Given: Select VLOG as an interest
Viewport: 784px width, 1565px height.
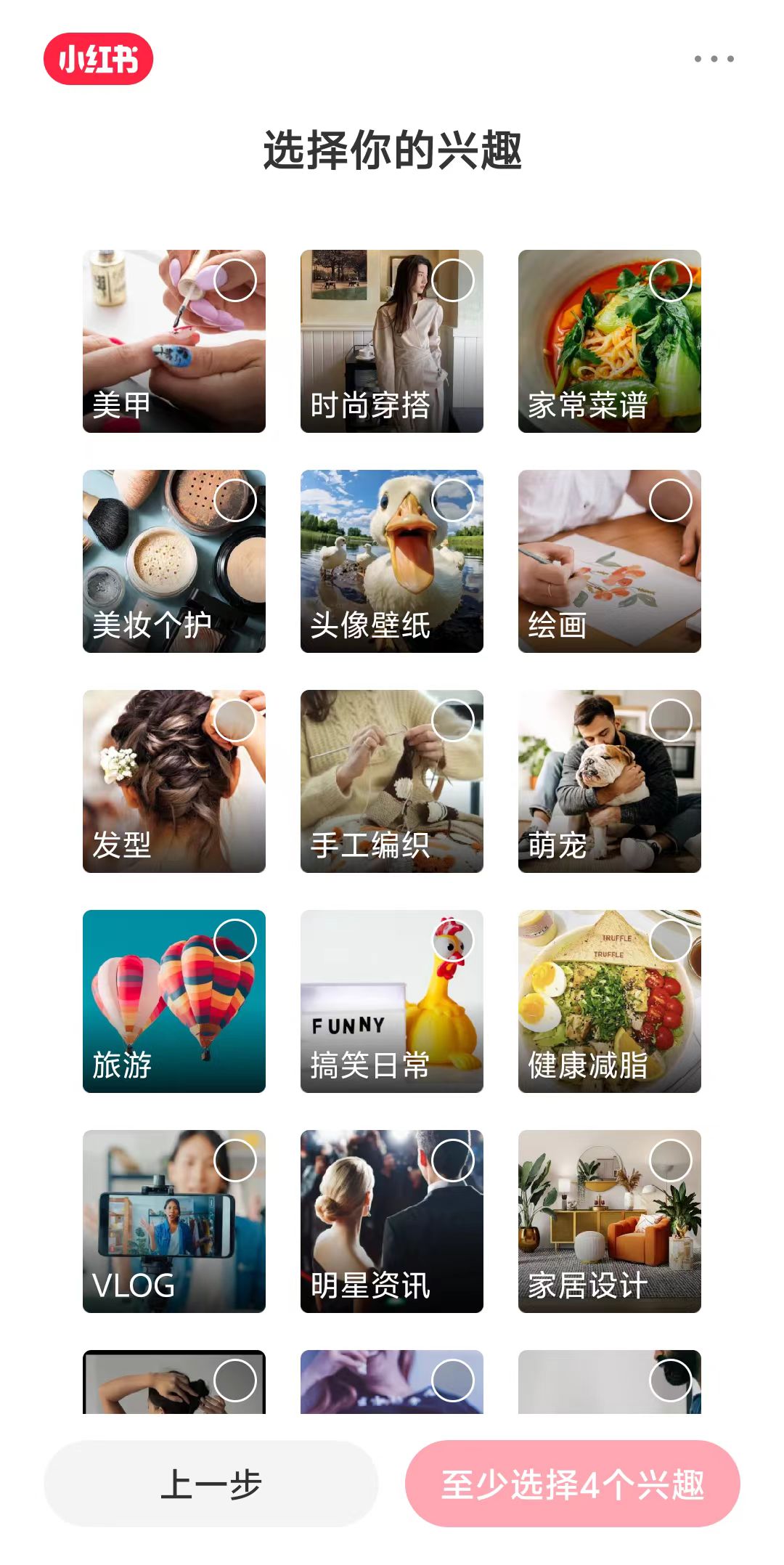Looking at the screenshot, I should click(x=174, y=1221).
